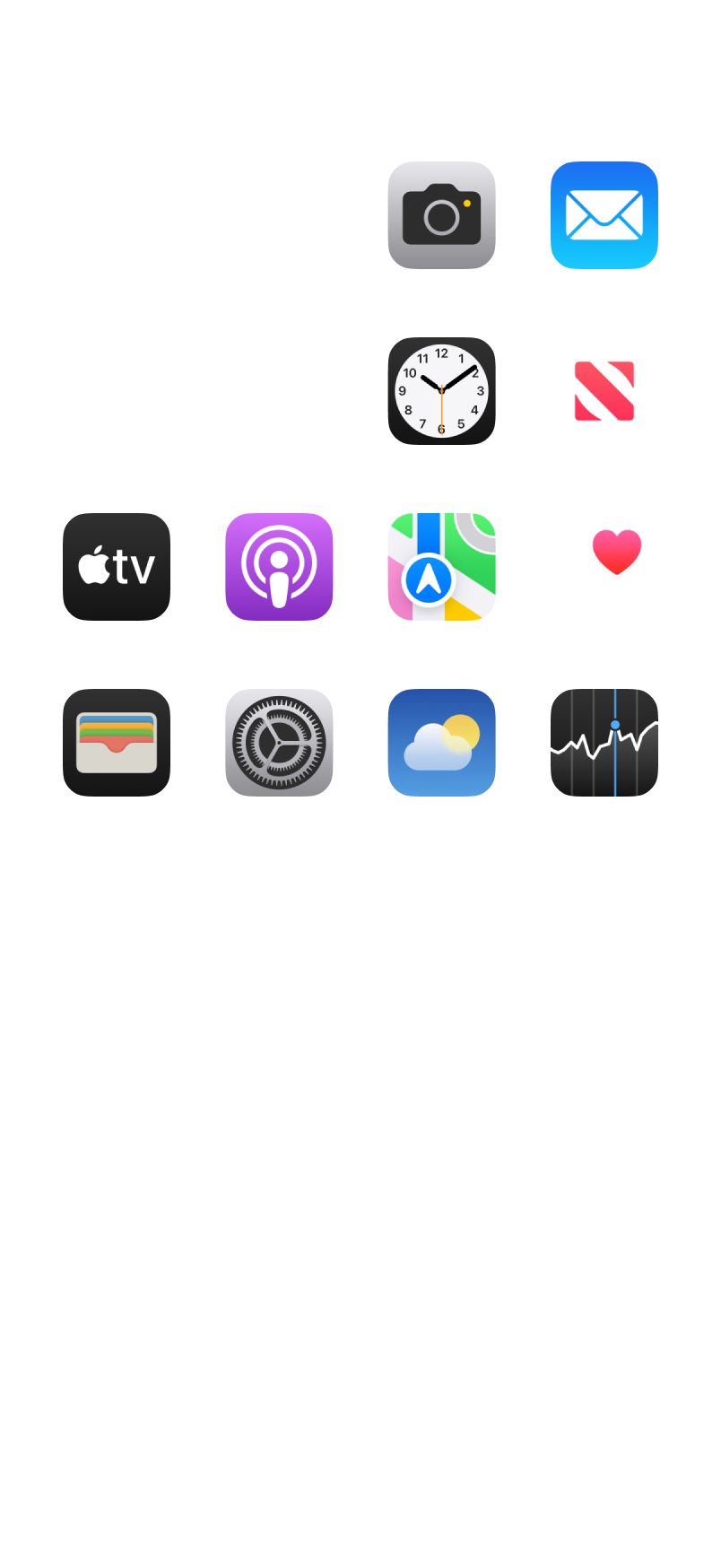Open the Podcasts app
This screenshot has height=1568, width=721.
point(279,567)
